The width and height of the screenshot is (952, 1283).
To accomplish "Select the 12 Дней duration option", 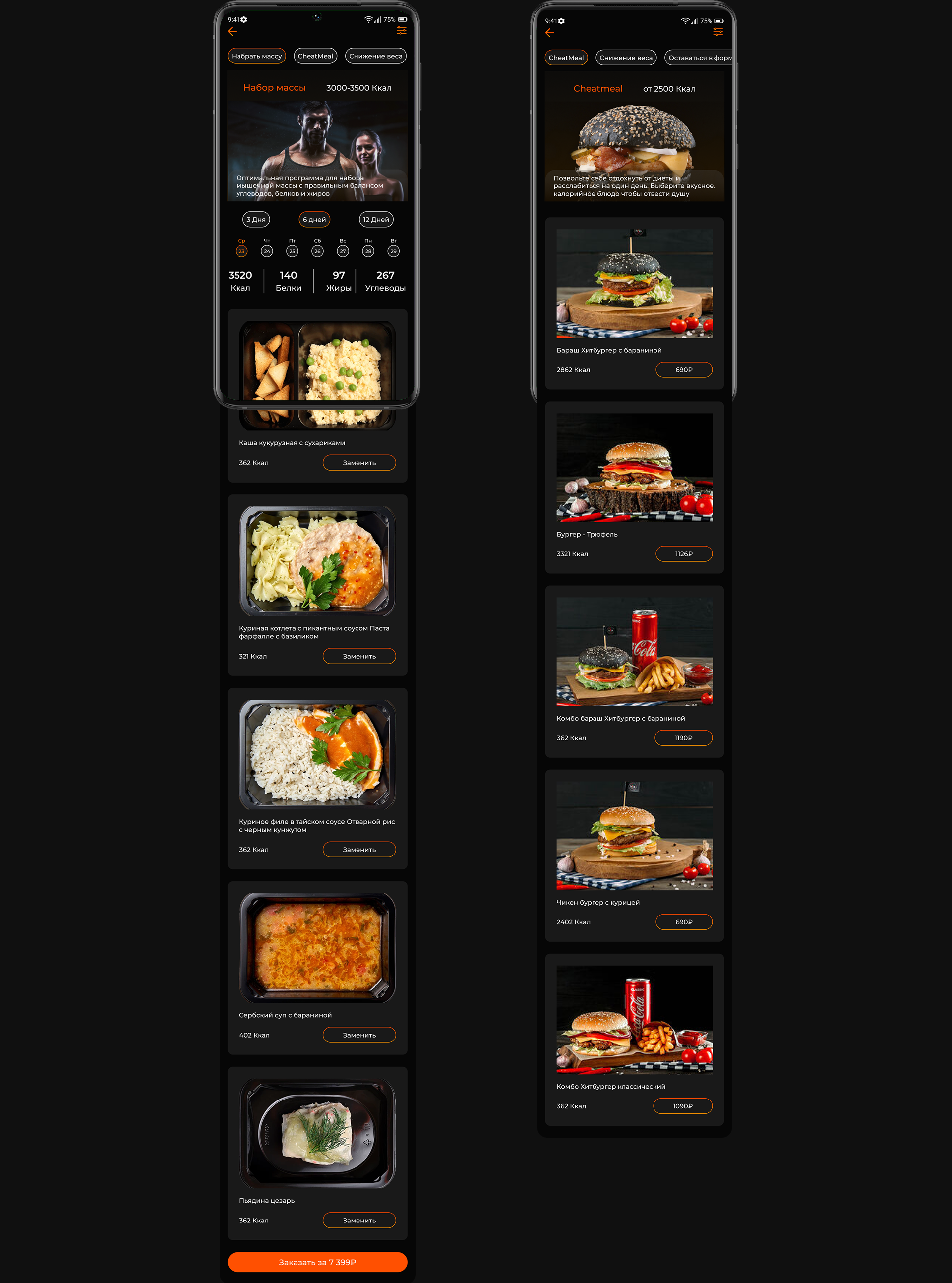I will [376, 220].
